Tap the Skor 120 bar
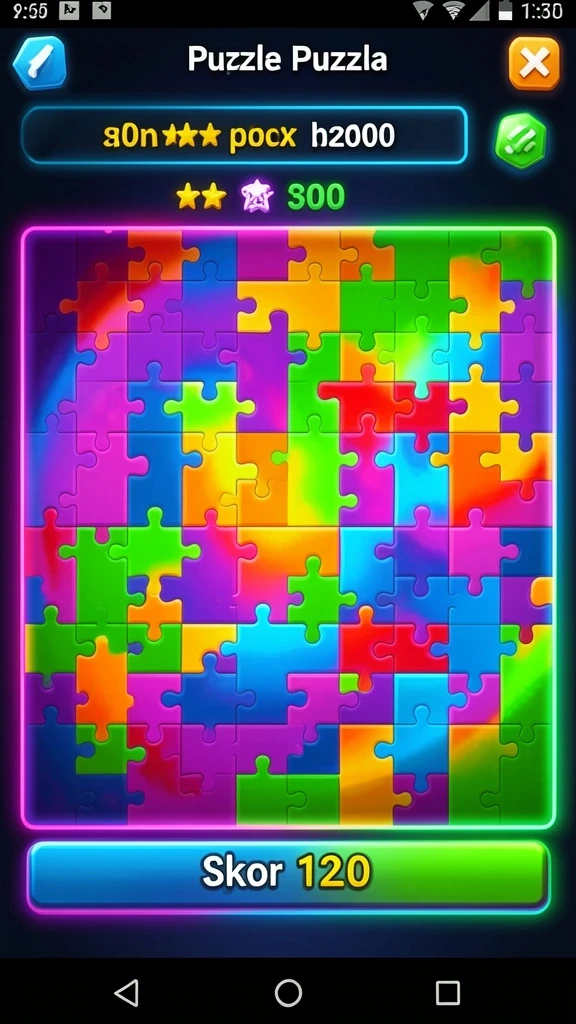Screen dimensions: 576x1024 287,875
